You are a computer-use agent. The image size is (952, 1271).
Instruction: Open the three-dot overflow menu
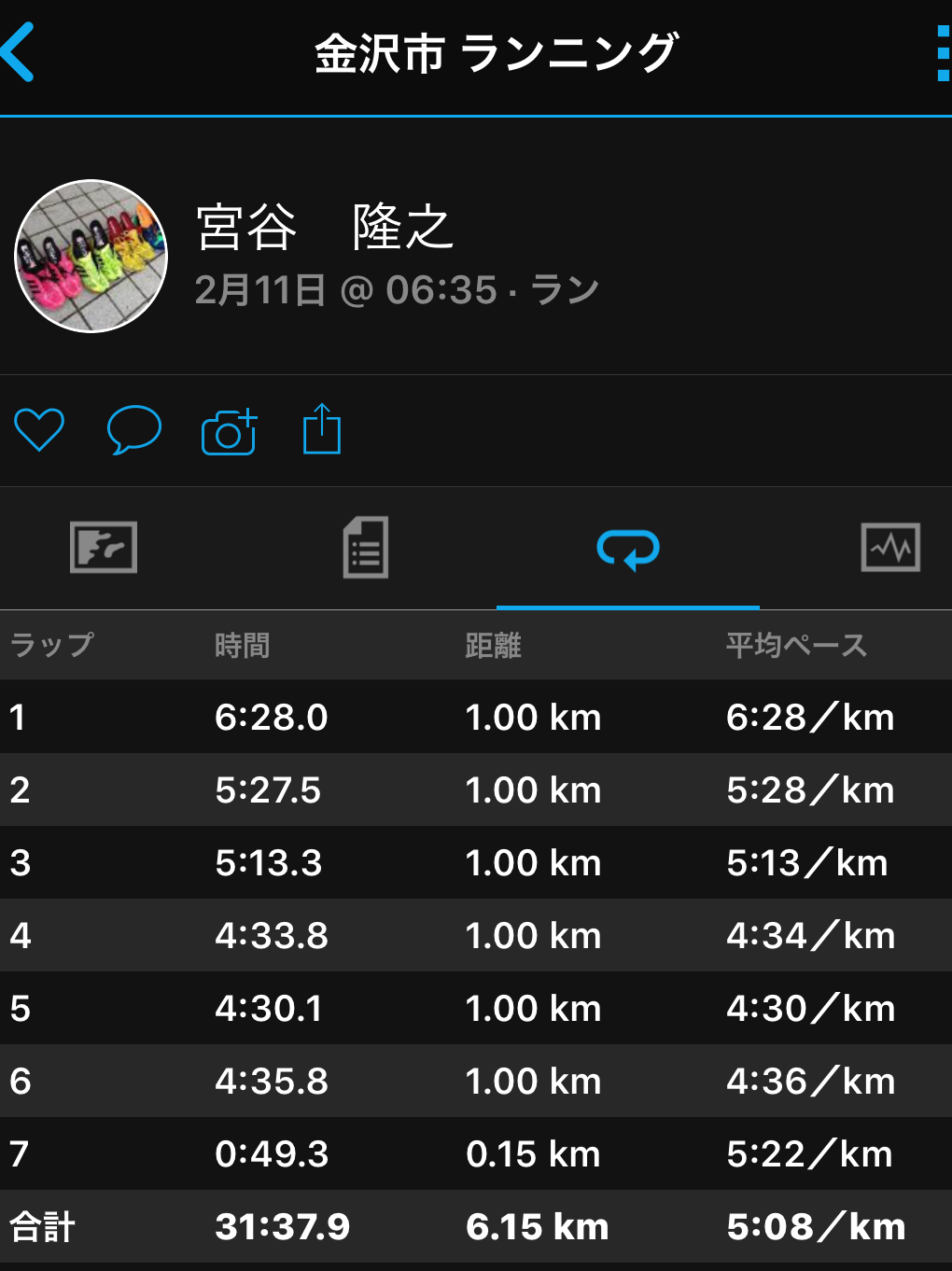coord(942,54)
